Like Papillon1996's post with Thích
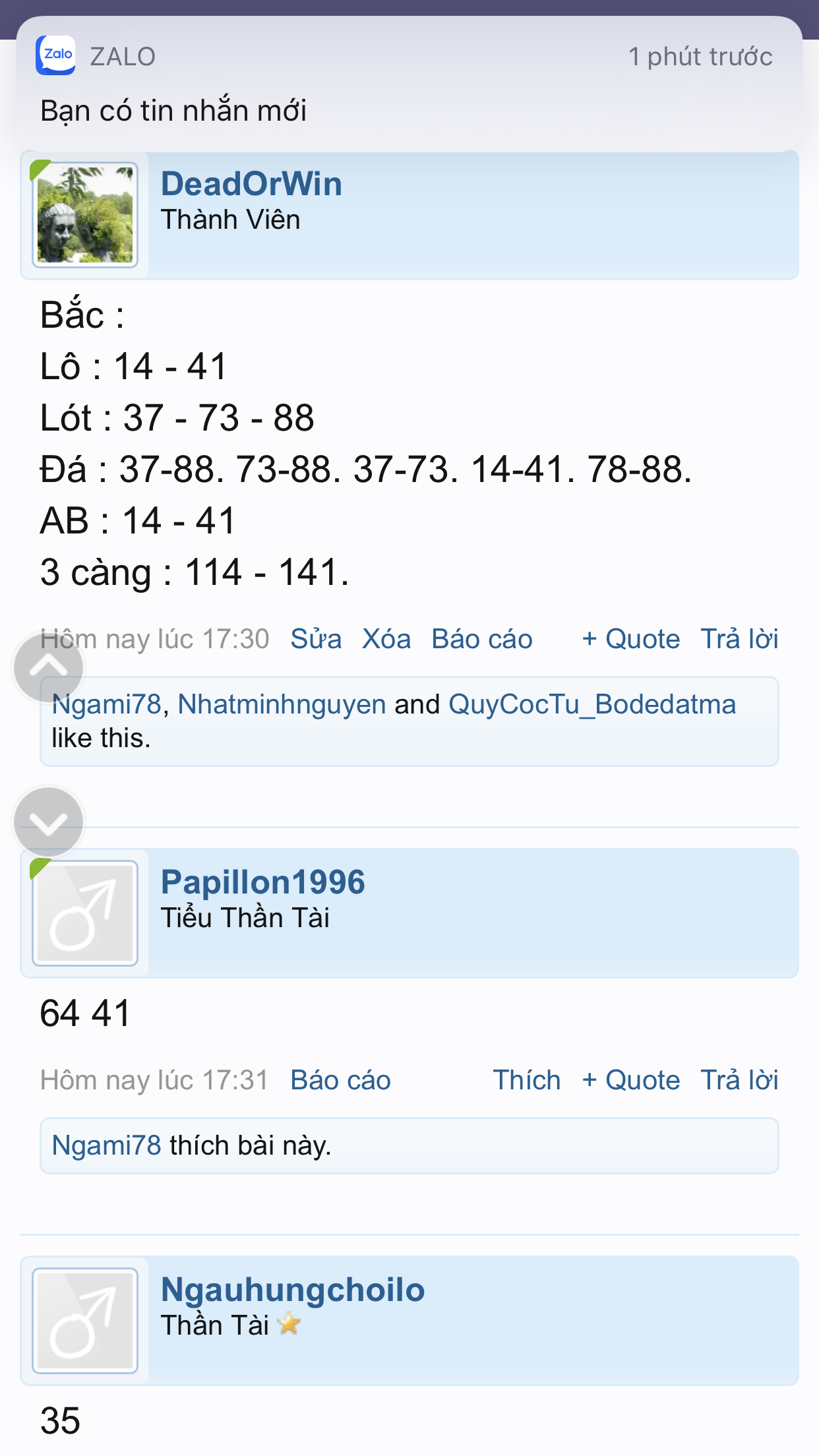 point(527,1080)
